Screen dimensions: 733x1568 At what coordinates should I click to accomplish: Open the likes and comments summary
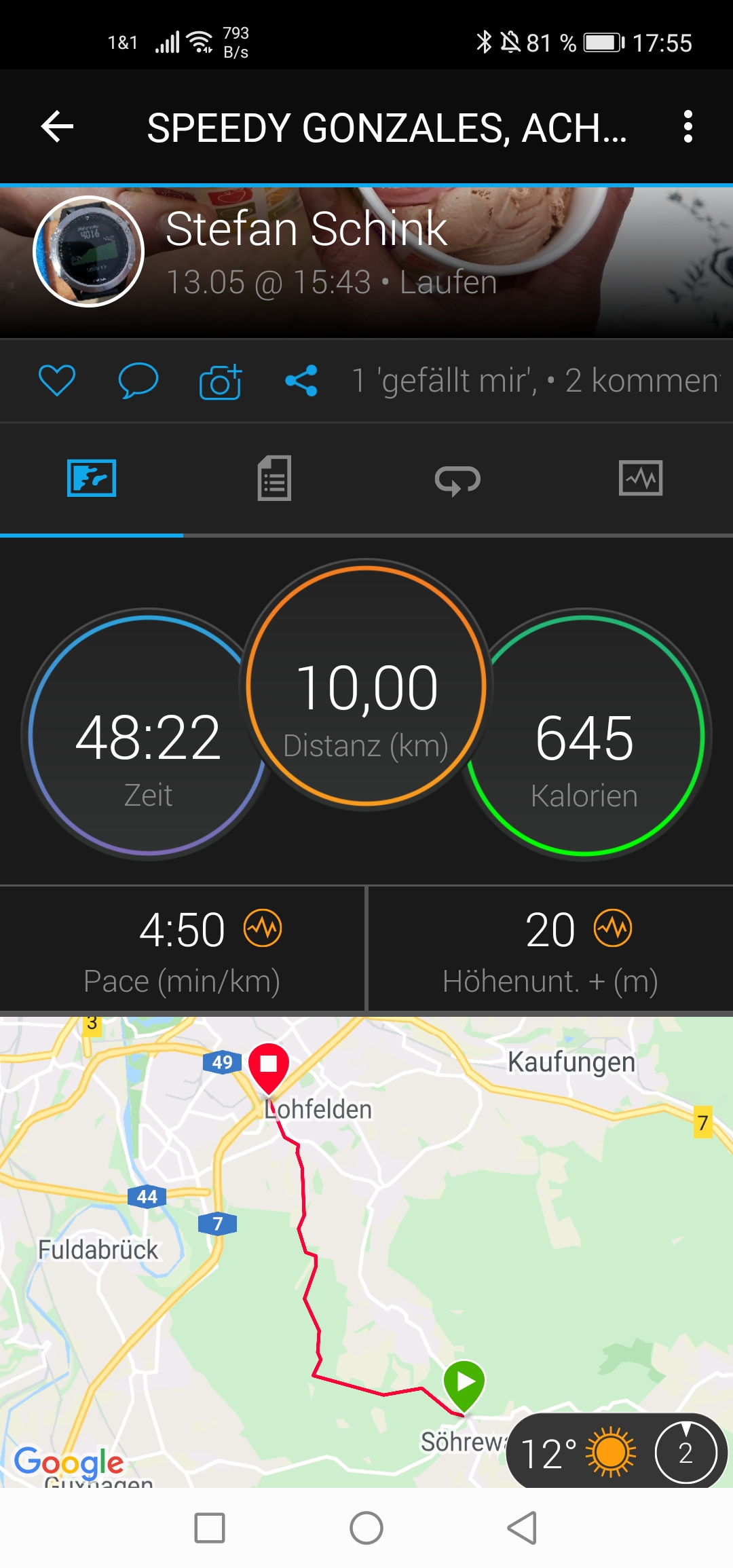coord(535,380)
